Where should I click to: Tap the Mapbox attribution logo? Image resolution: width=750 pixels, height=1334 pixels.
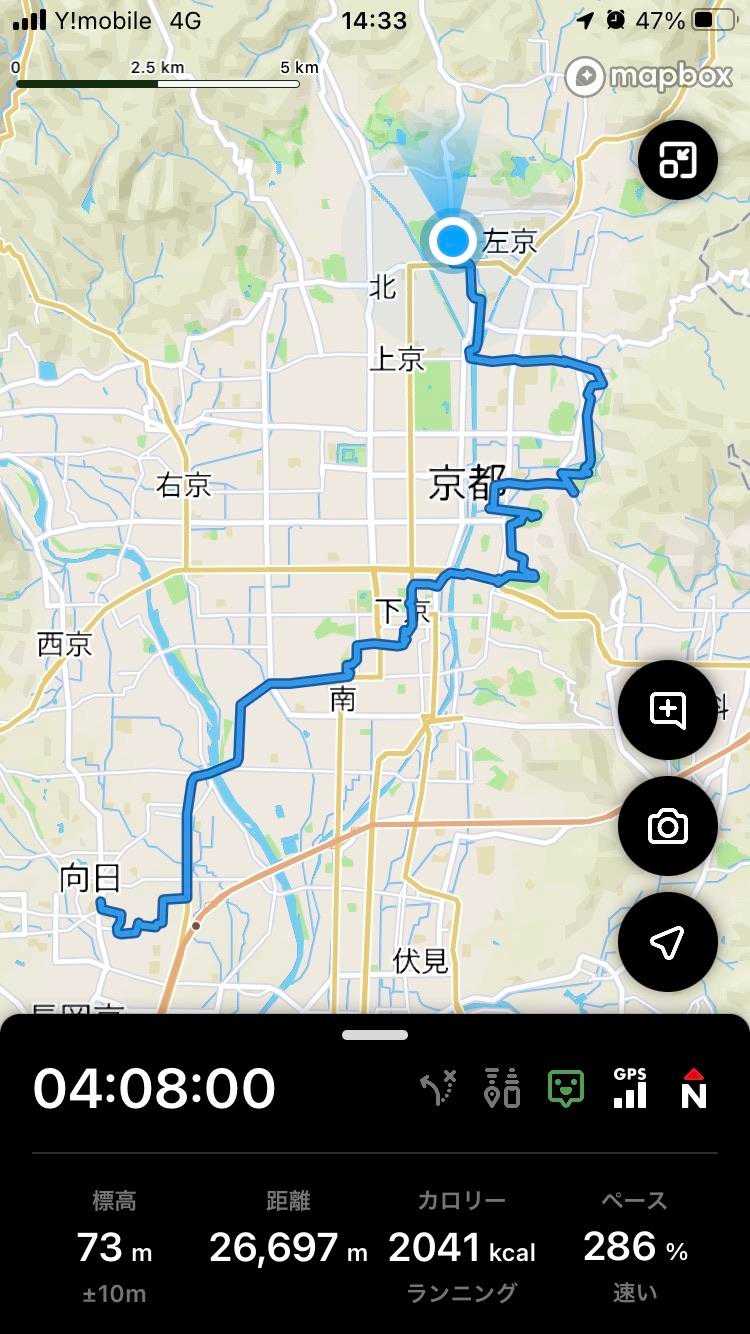pyautogui.click(x=649, y=76)
